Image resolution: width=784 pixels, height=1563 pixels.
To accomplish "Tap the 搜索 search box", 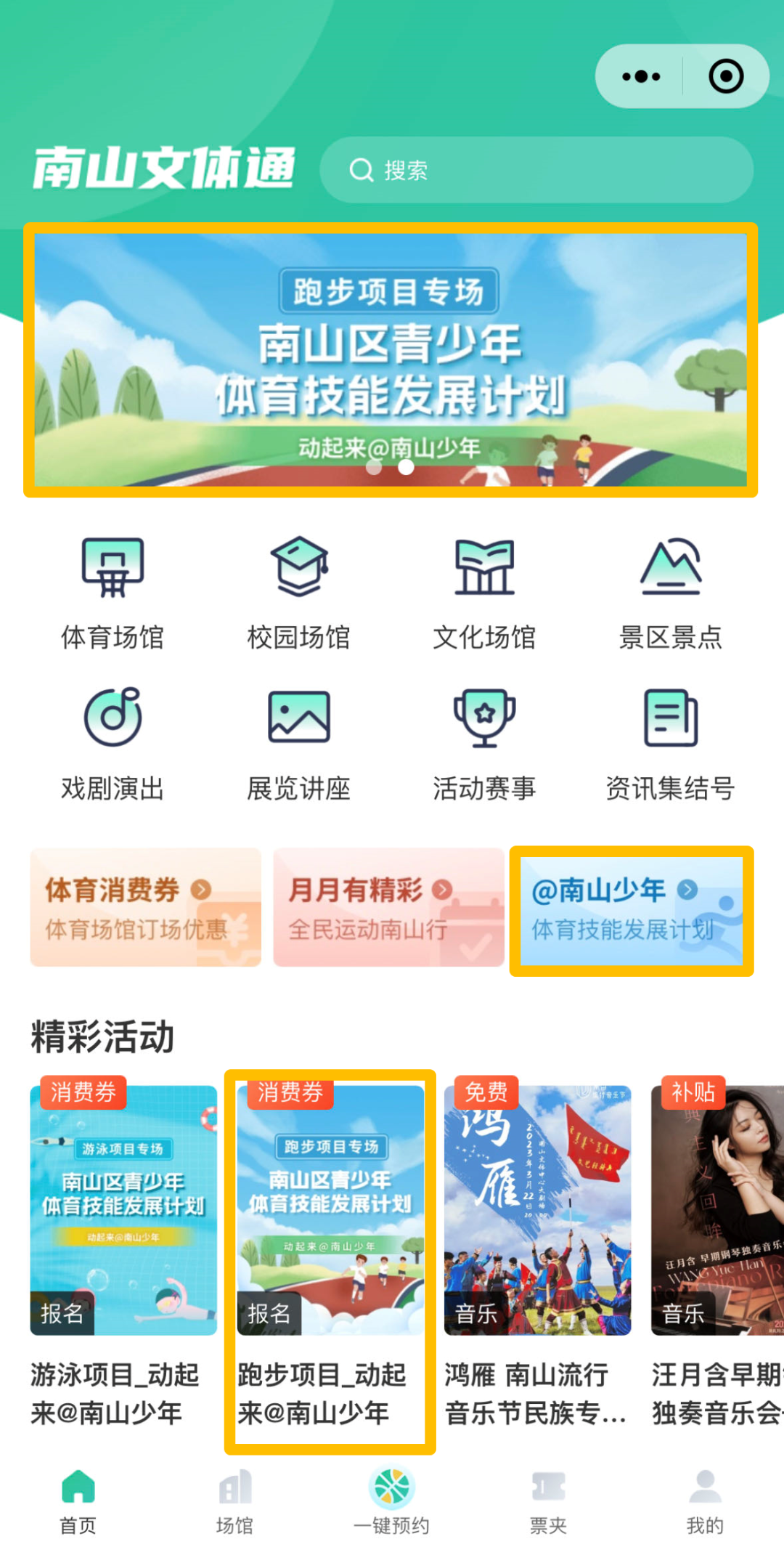I will pyautogui.click(x=536, y=170).
